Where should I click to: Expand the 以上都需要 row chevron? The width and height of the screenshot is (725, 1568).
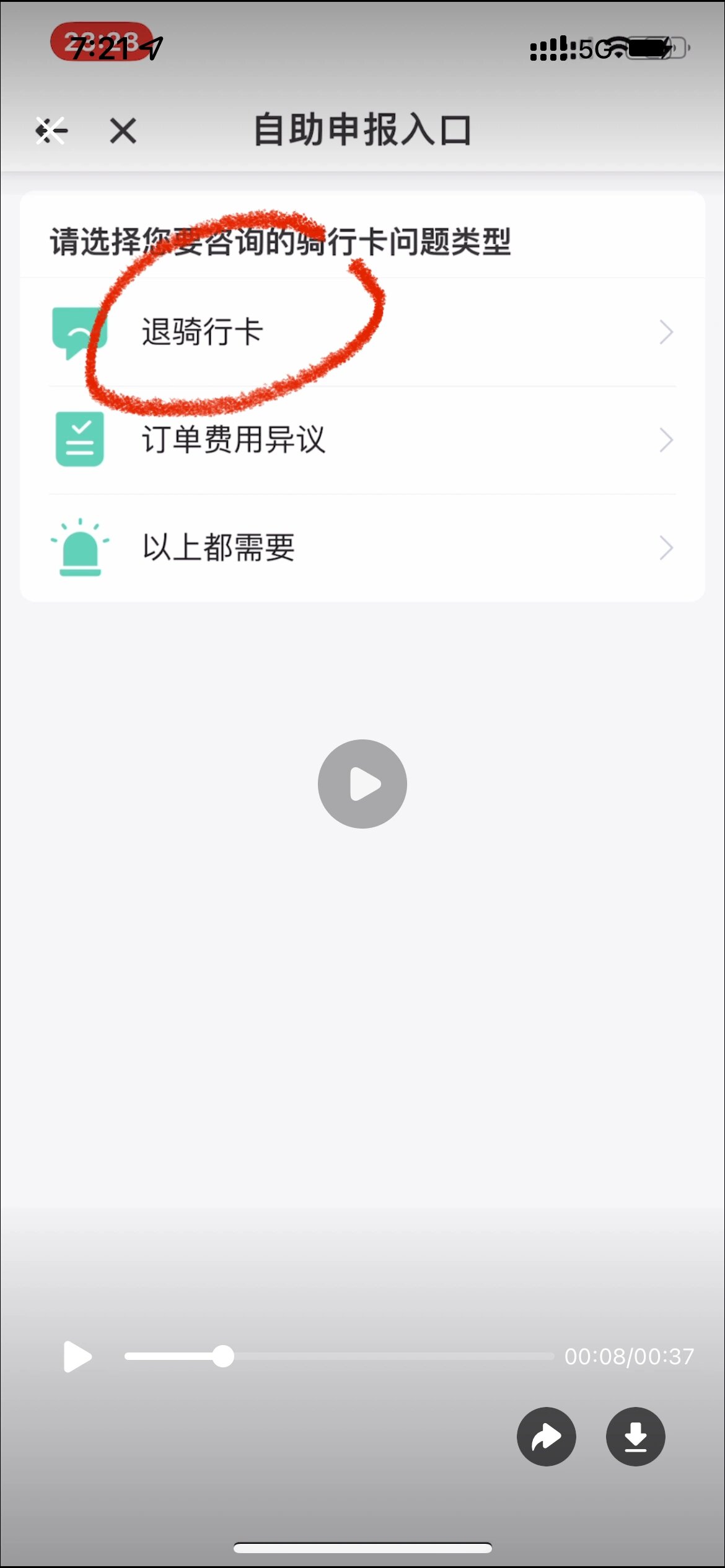coord(665,547)
